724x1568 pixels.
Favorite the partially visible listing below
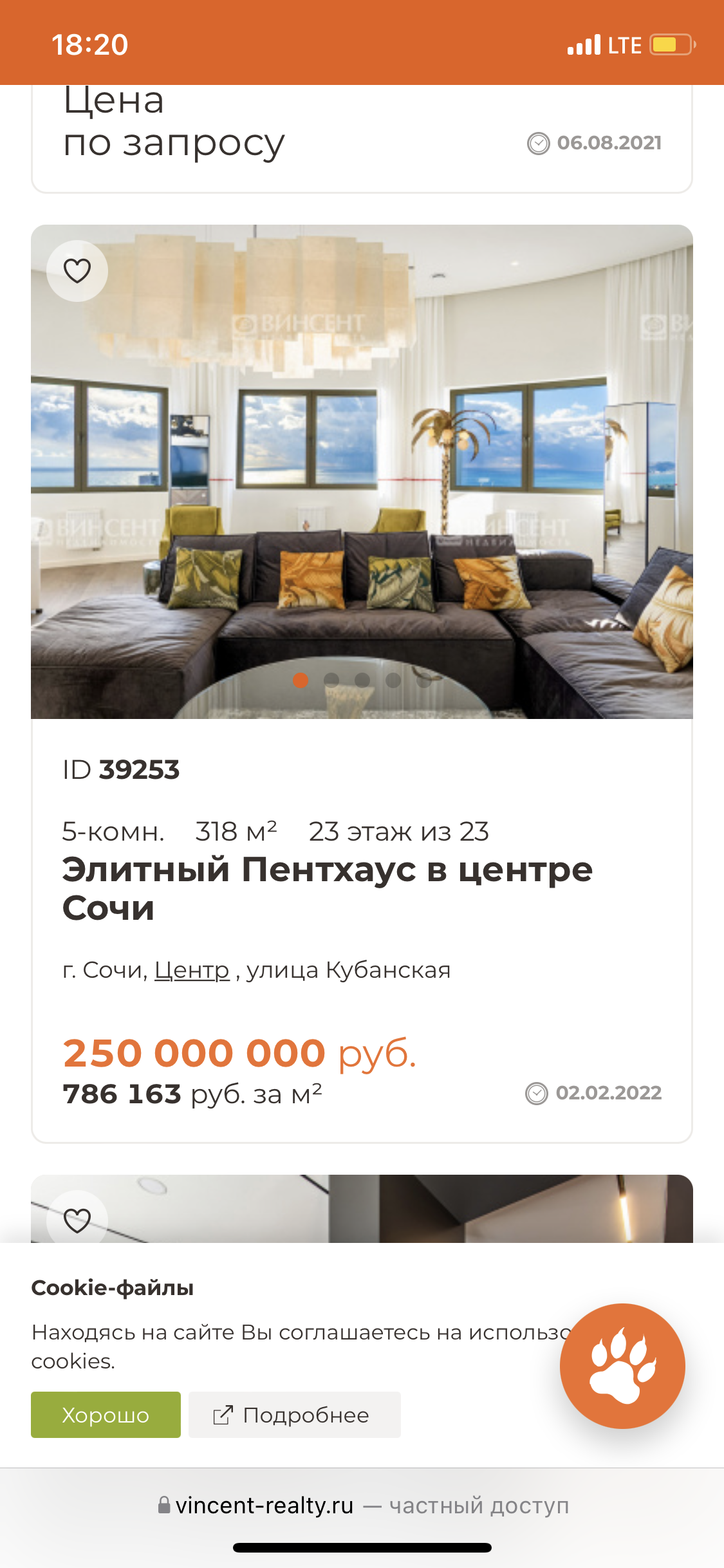pyautogui.click(x=77, y=1220)
